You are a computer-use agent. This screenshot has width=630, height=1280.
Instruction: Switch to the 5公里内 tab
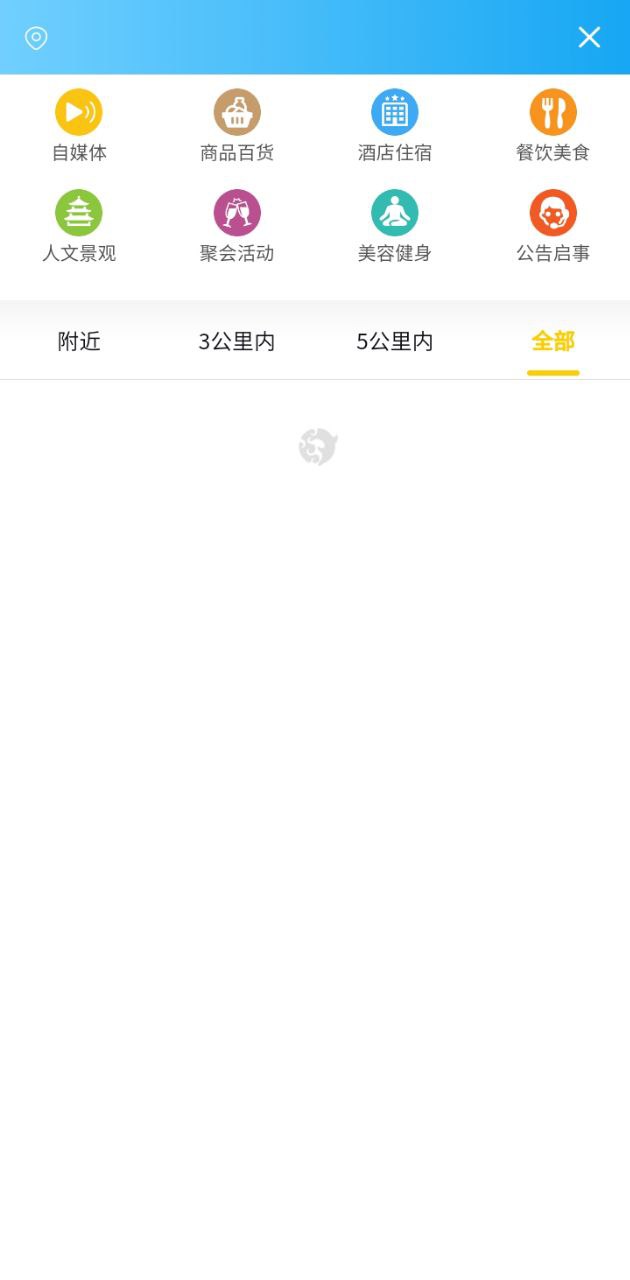(395, 342)
